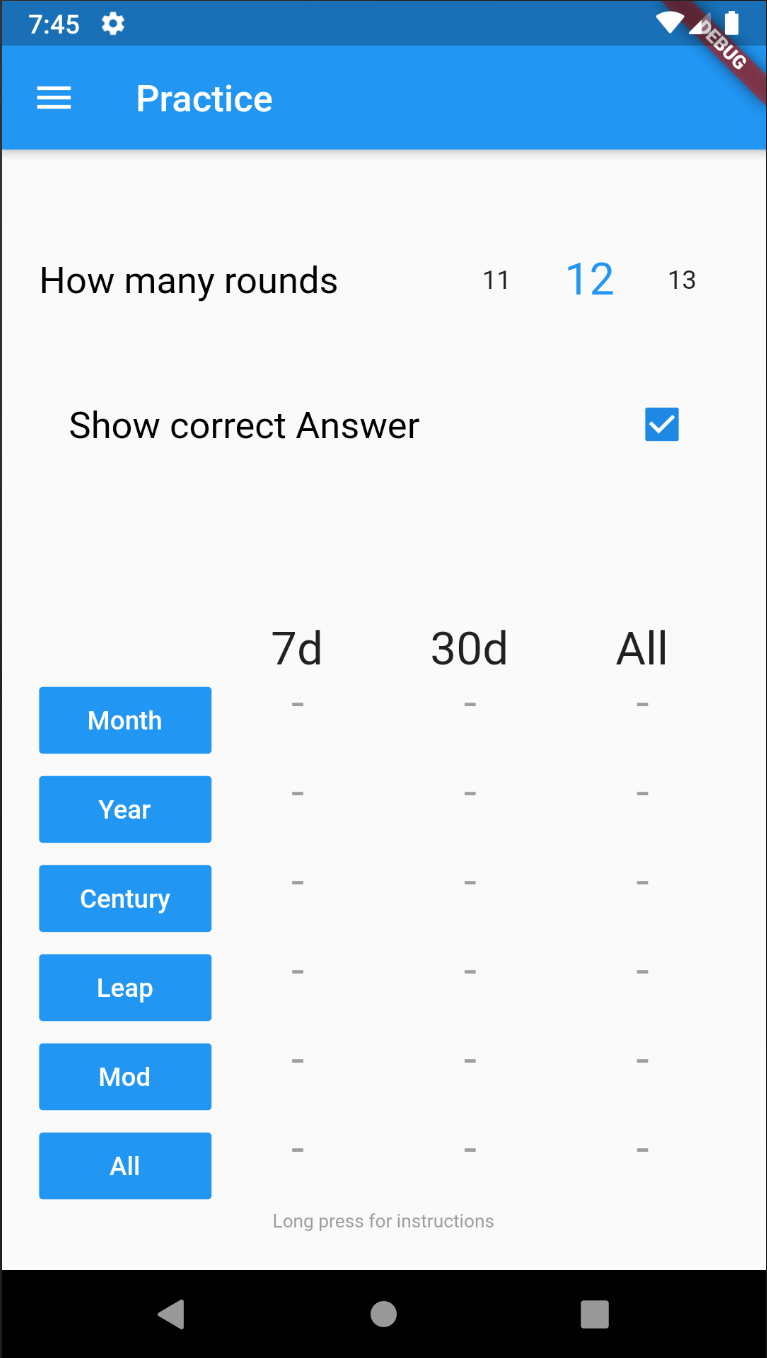The image size is (767, 1358).
Task: Launch Leap practice
Action: [x=125, y=987]
